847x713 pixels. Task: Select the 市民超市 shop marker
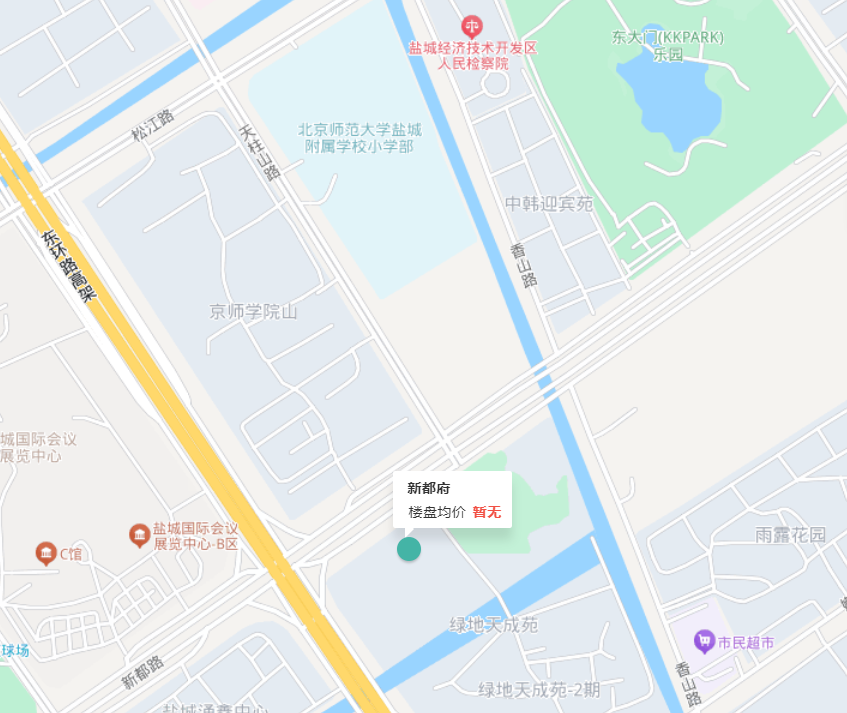[706, 641]
